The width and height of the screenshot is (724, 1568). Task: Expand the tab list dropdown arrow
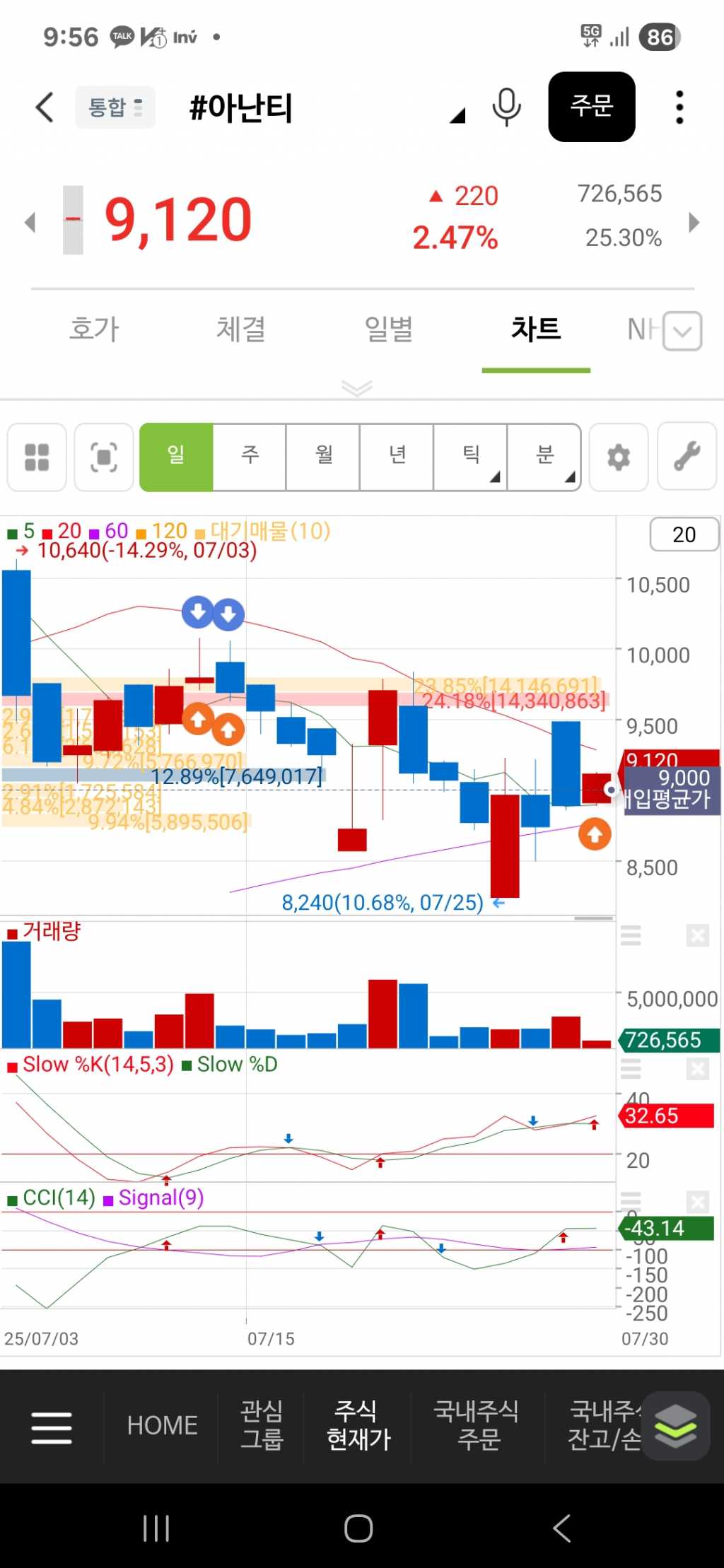click(683, 331)
